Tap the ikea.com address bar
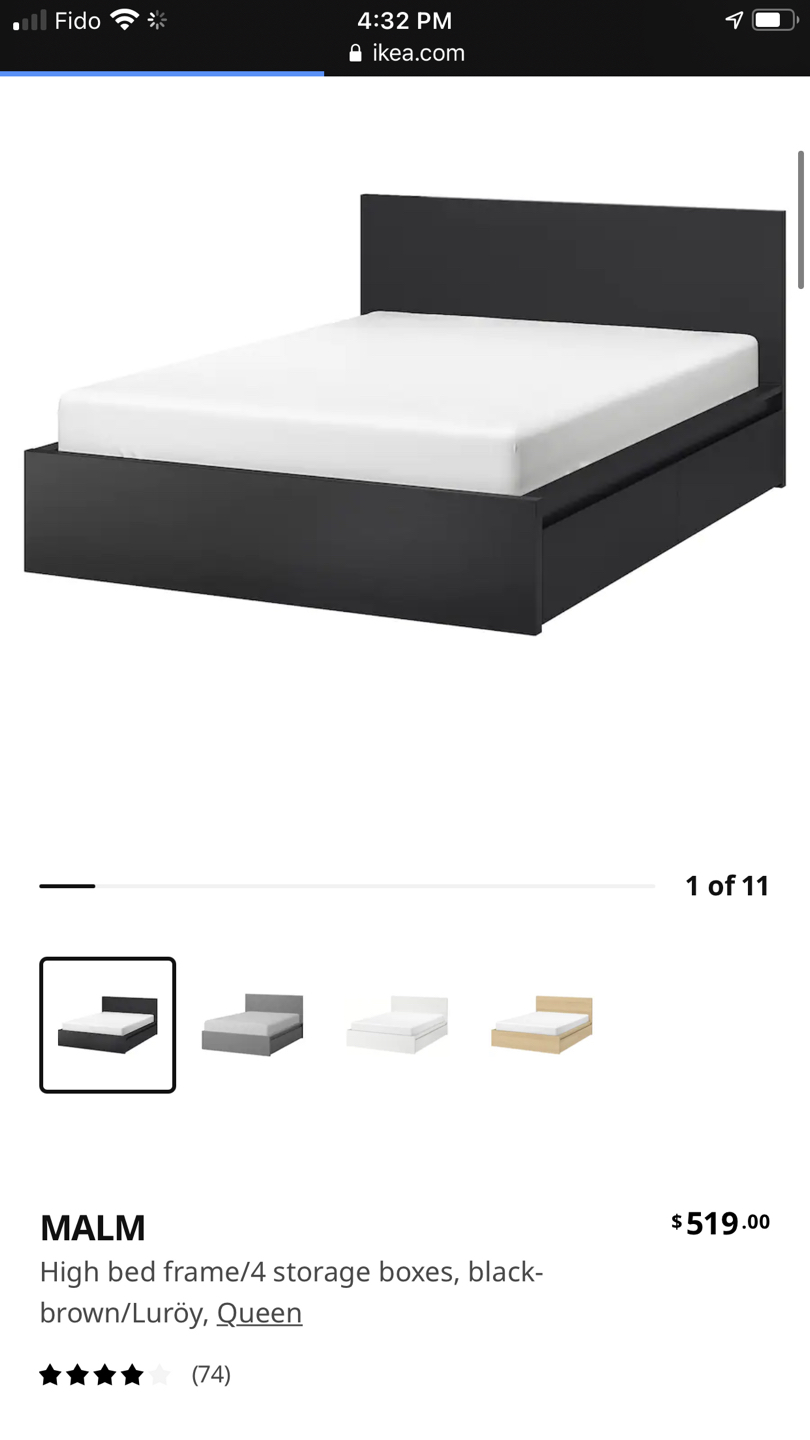 406,53
